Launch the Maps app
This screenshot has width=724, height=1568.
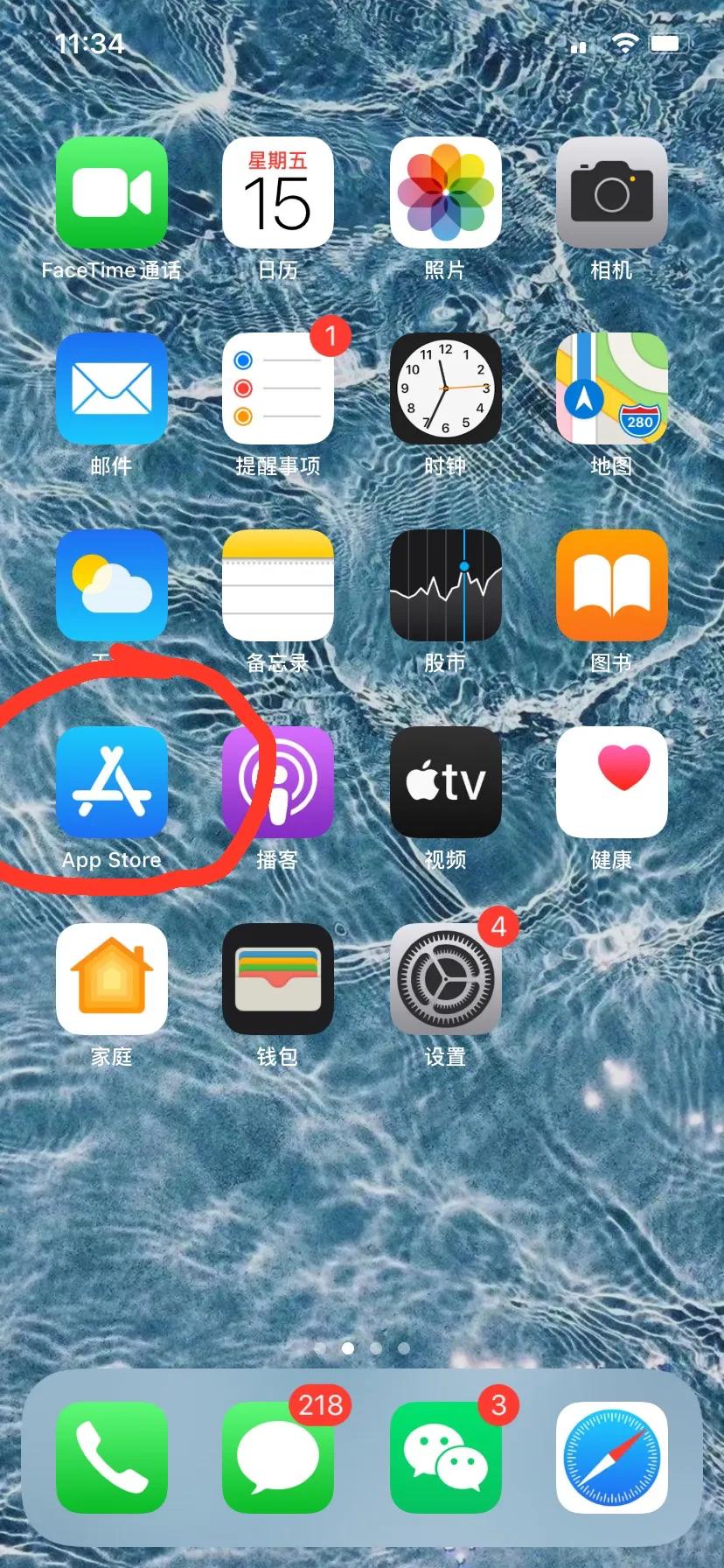(611, 388)
